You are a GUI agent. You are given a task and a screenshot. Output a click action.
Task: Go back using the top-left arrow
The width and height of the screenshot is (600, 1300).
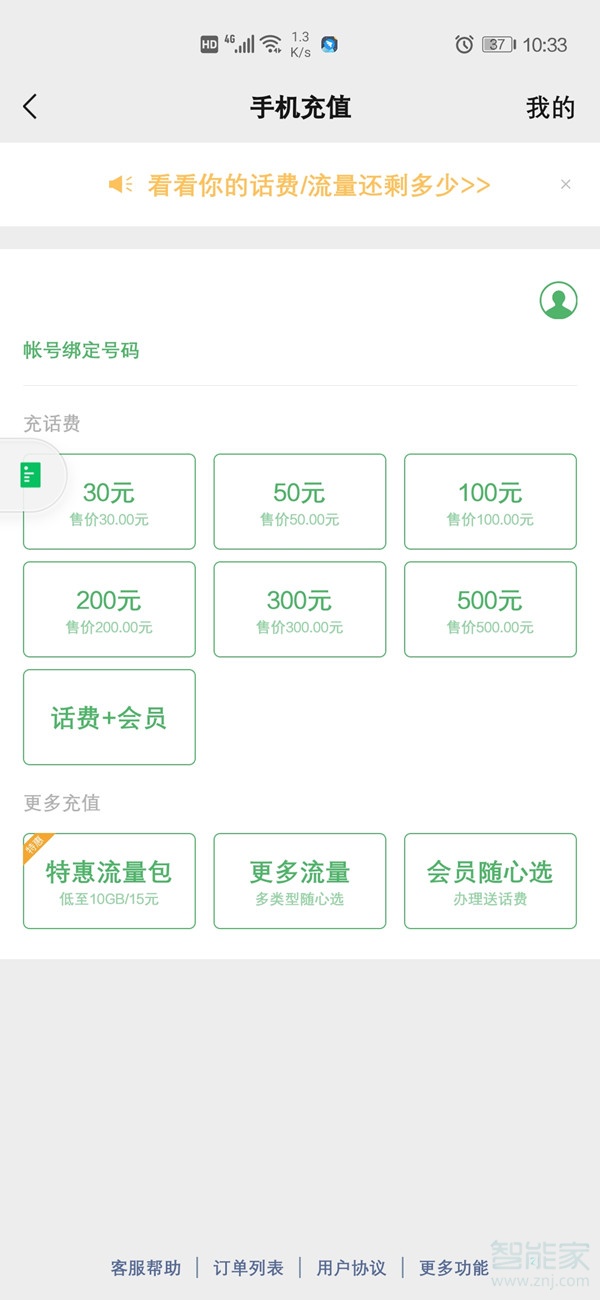pos(30,107)
